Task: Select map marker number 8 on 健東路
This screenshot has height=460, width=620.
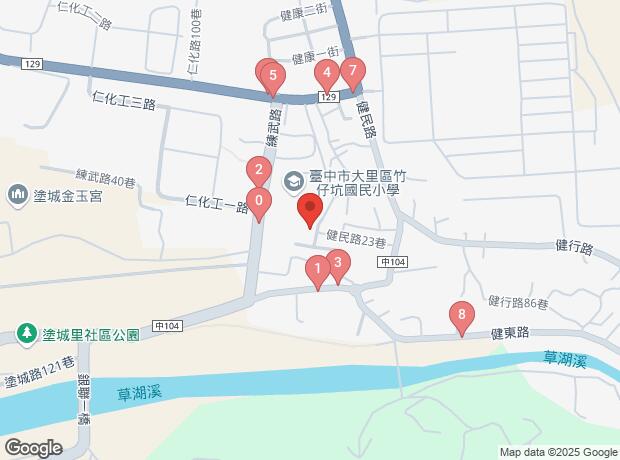Action: click(x=460, y=317)
